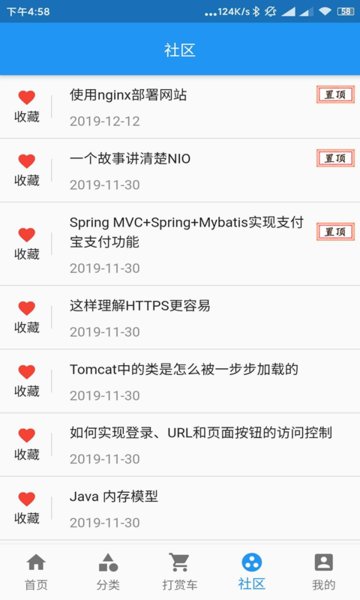Switch to the 我的 tab

(x=324, y=572)
